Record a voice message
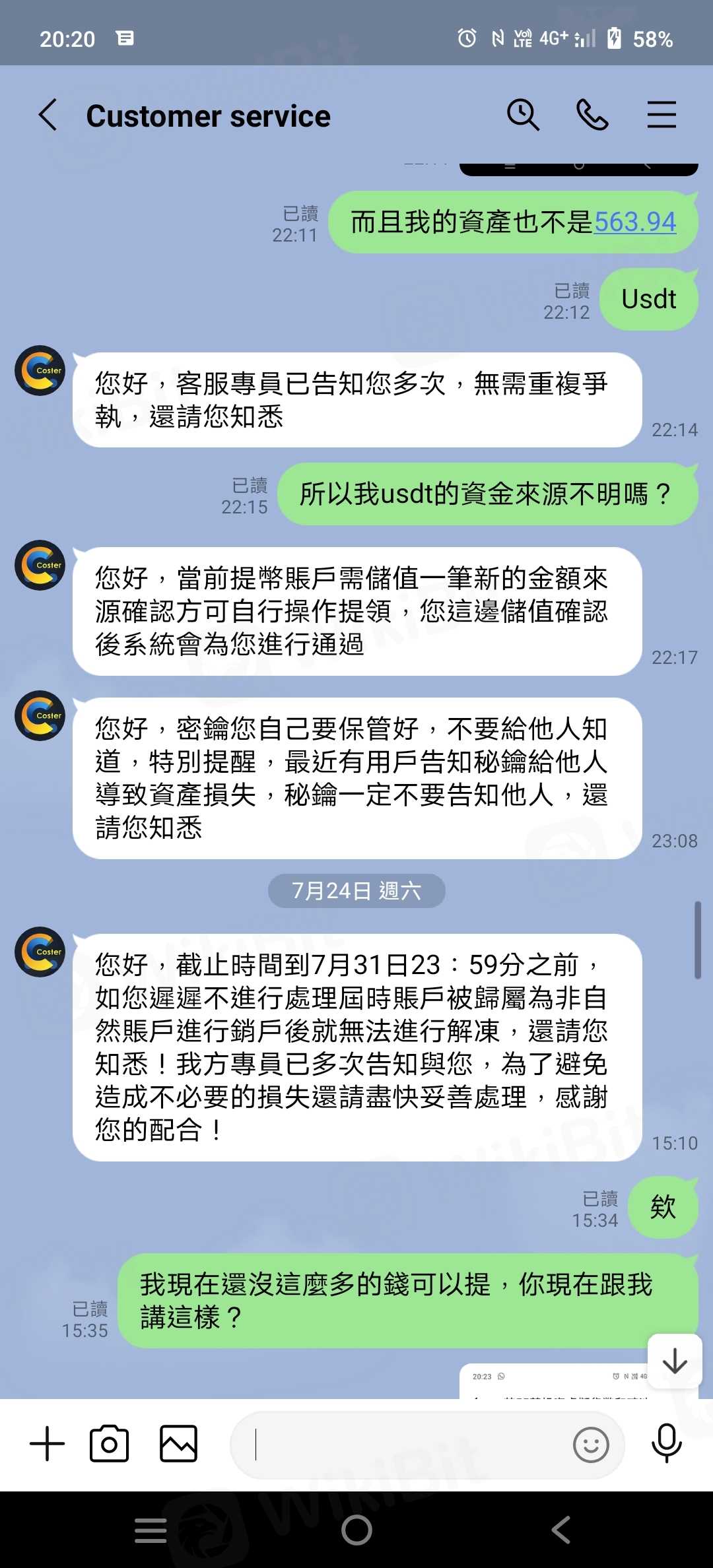 (x=667, y=1443)
